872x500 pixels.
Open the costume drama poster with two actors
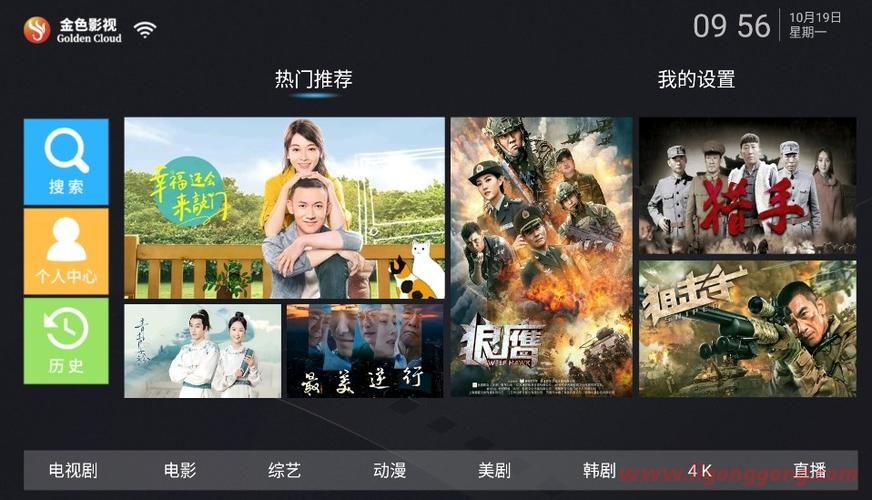202,351
